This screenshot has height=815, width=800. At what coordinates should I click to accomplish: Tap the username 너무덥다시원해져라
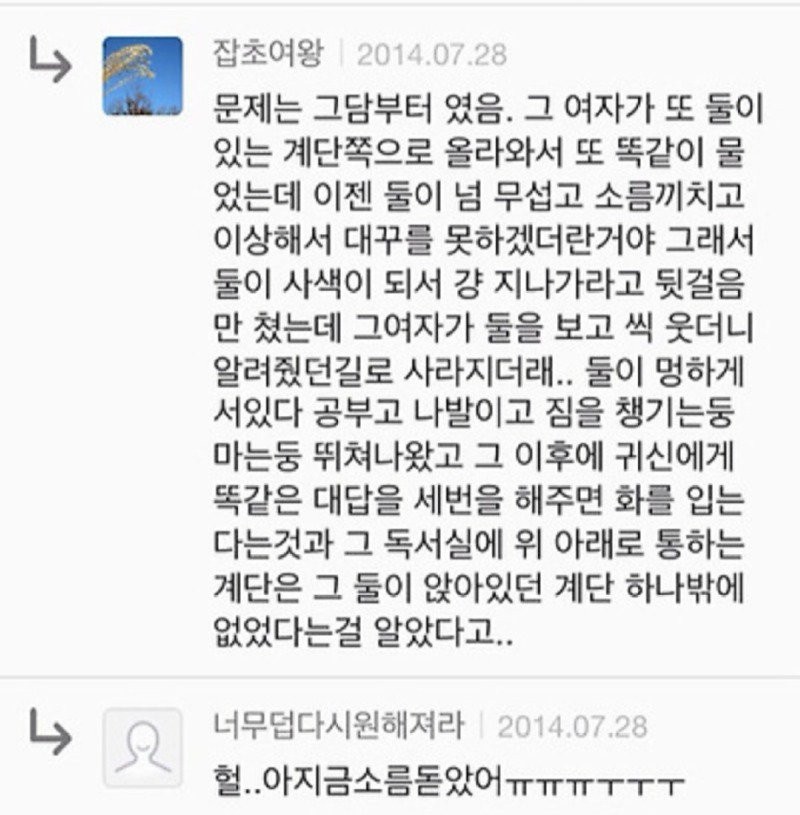[x=339, y=725]
